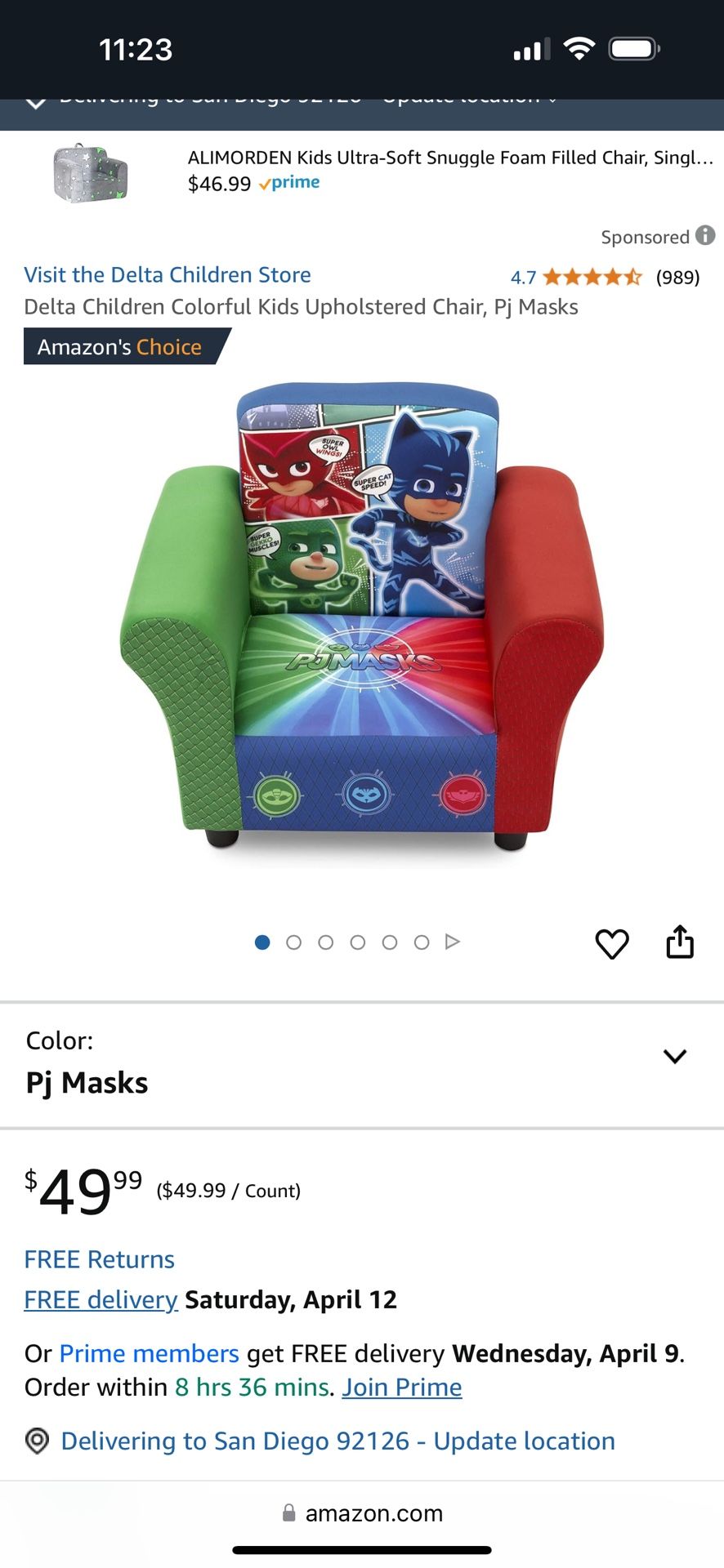Screen dimensions: 724x1568
Task: Add item to wish list via heart icon
Action: [612, 943]
